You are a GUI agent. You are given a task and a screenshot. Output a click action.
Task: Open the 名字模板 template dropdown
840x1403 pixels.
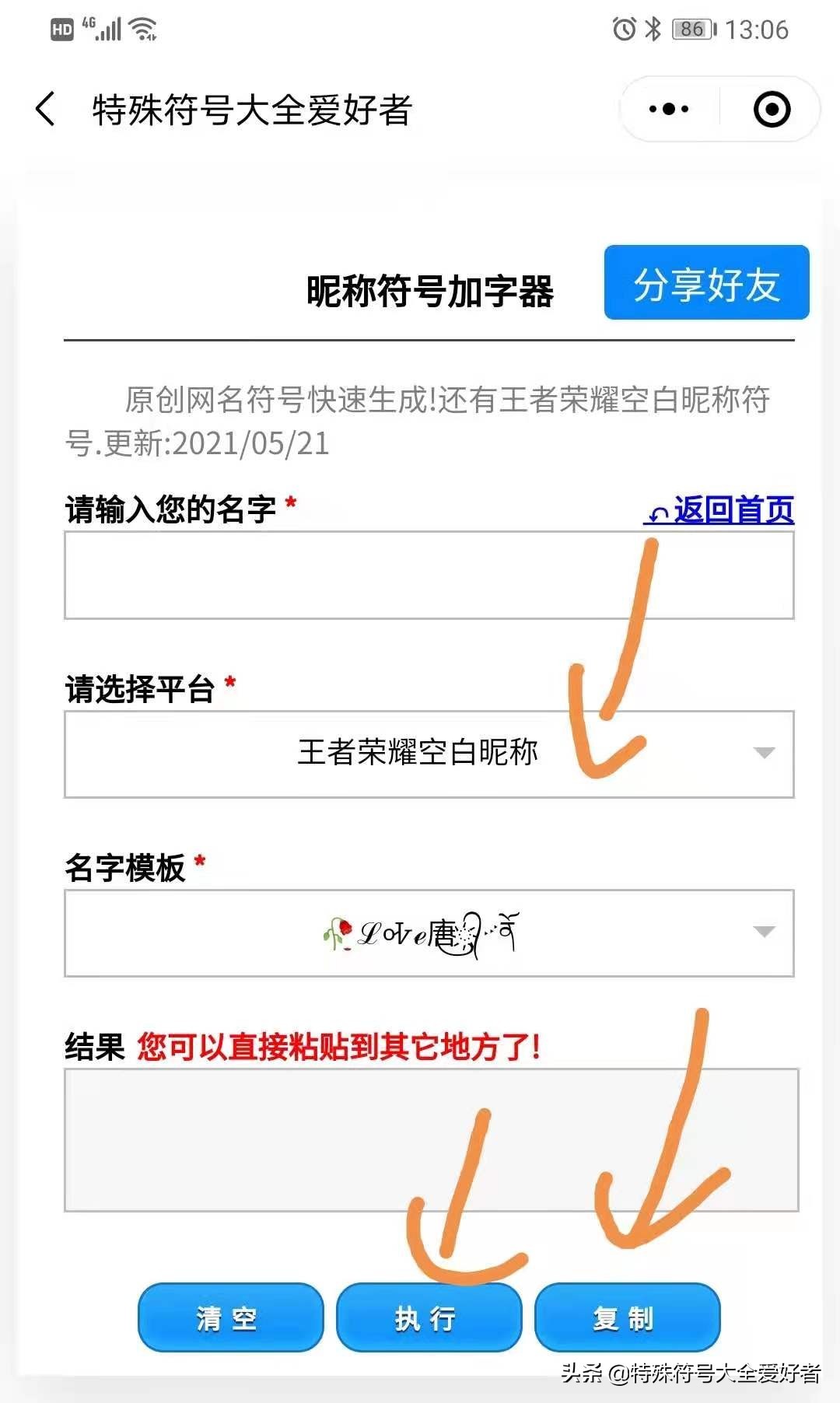click(x=429, y=932)
